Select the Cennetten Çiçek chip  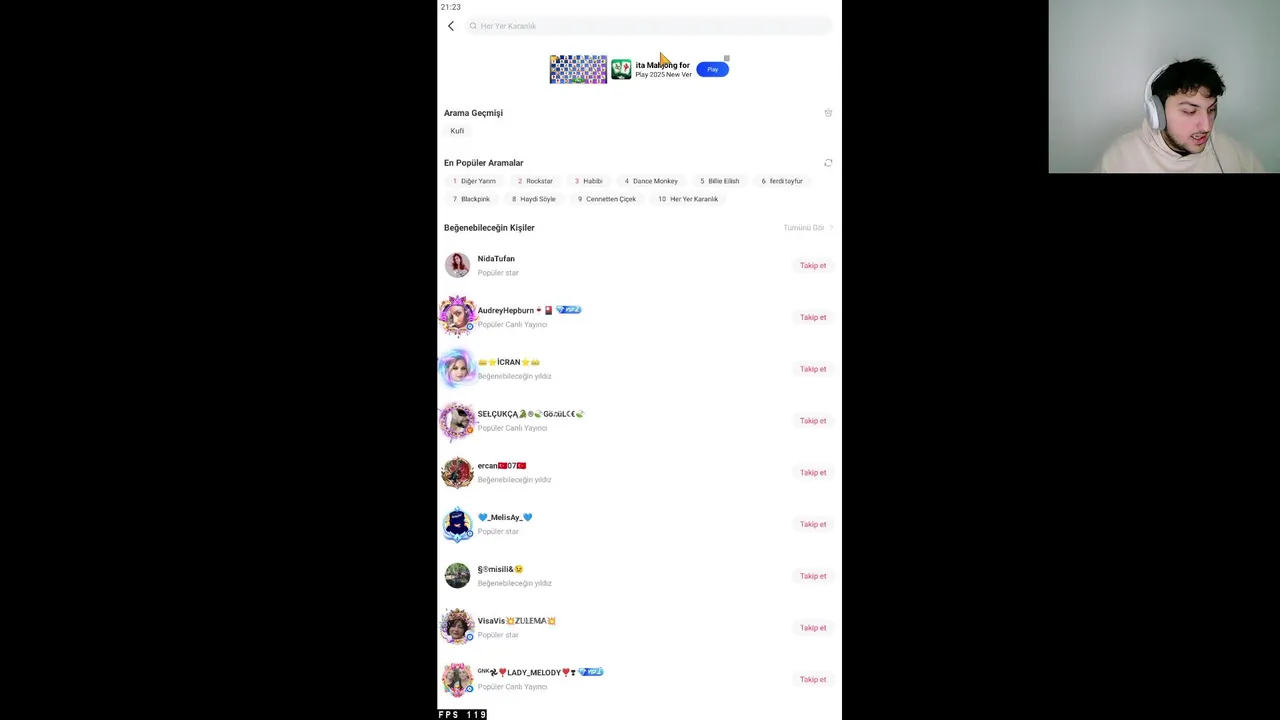point(607,199)
